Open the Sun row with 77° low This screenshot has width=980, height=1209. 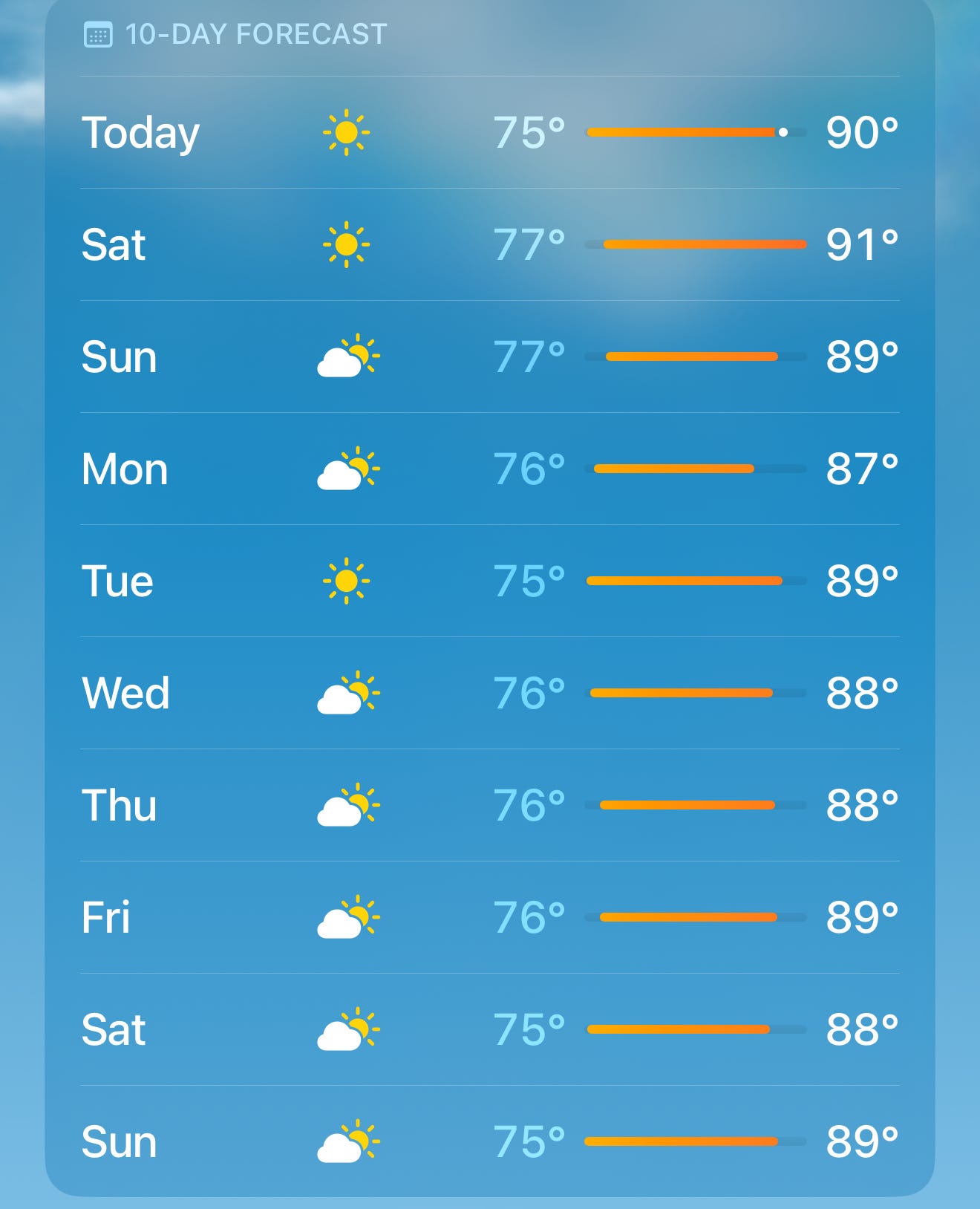pyautogui.click(x=490, y=356)
